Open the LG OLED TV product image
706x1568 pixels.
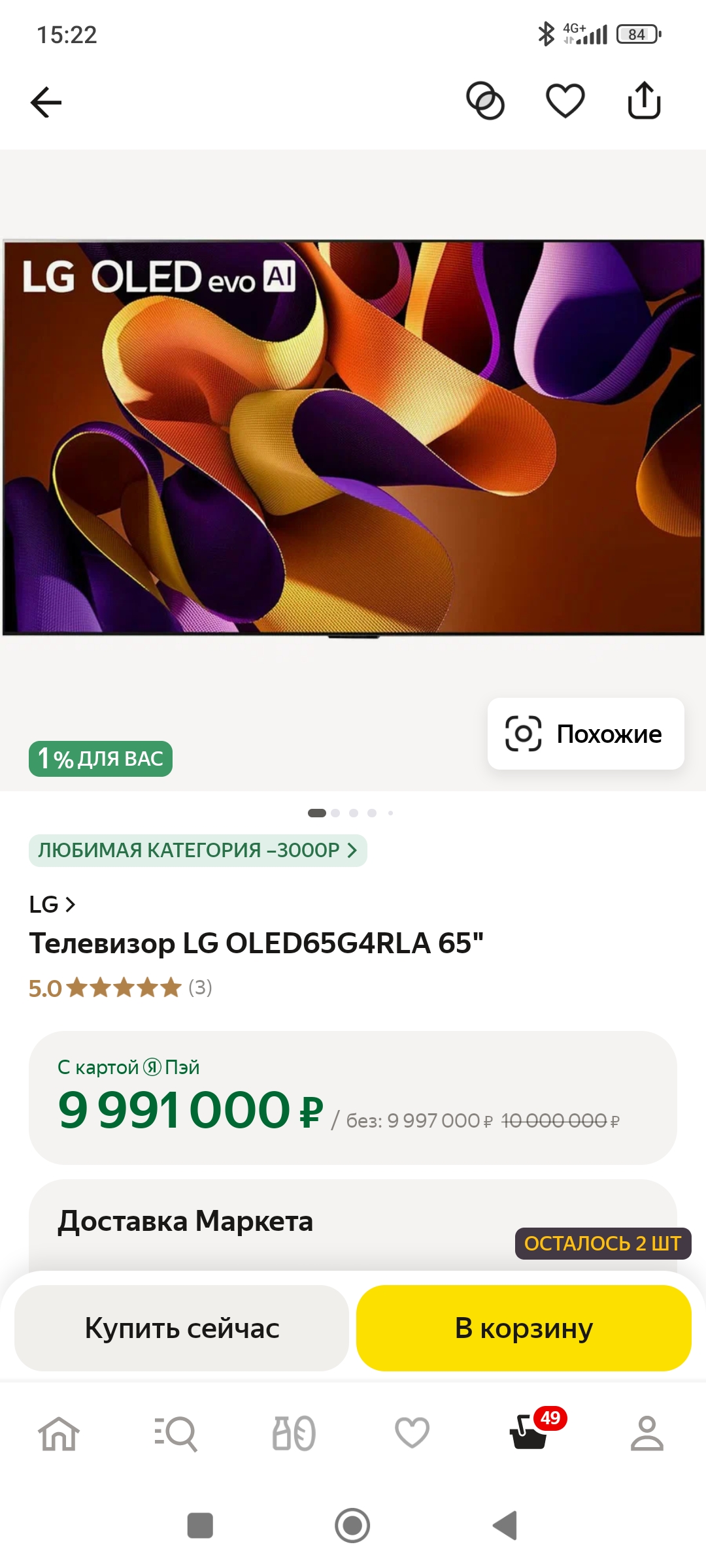[353, 438]
